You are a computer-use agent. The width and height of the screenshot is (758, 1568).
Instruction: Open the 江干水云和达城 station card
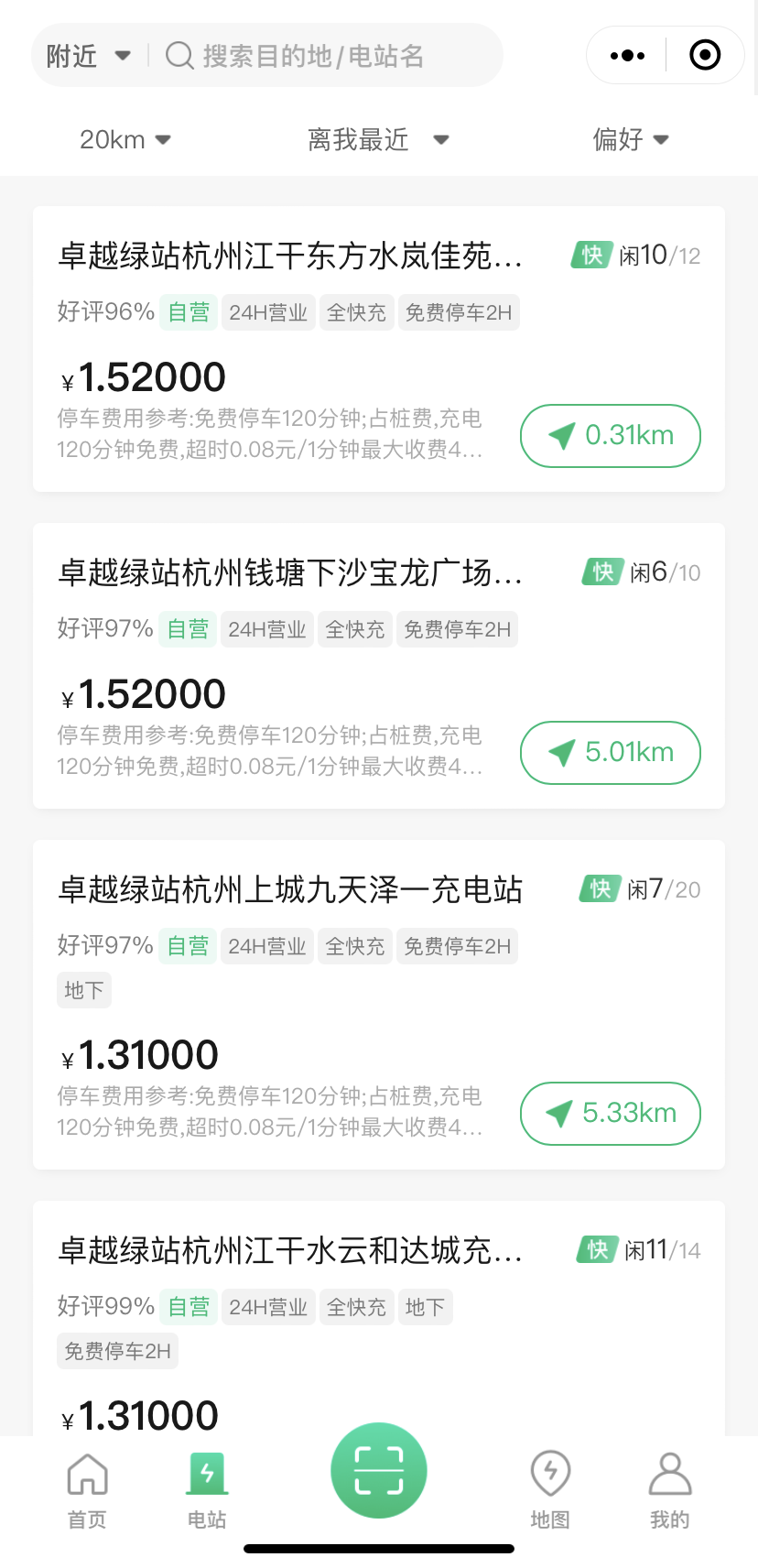click(x=289, y=1251)
